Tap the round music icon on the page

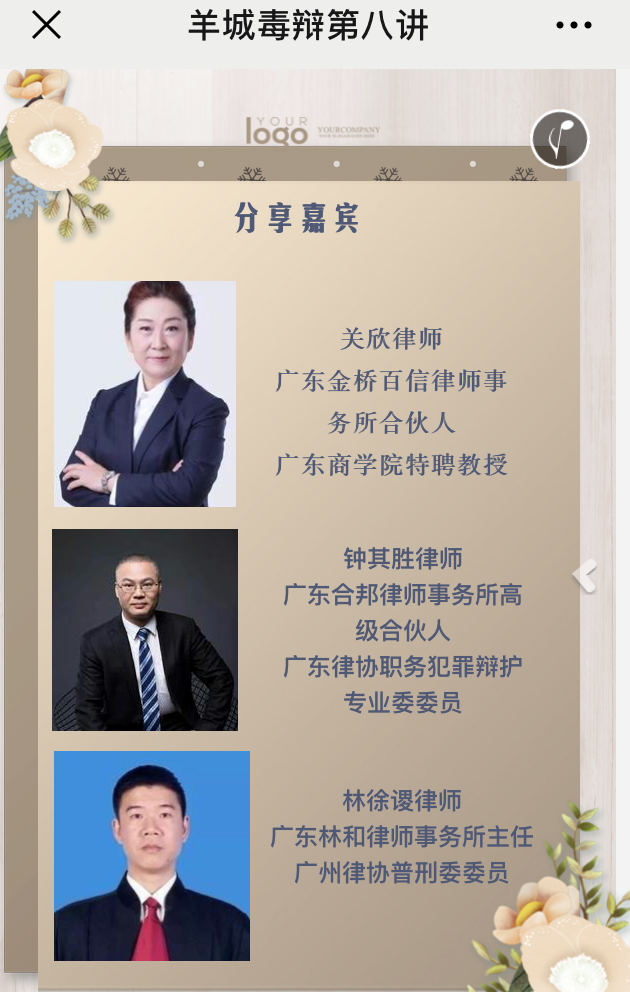pos(560,139)
